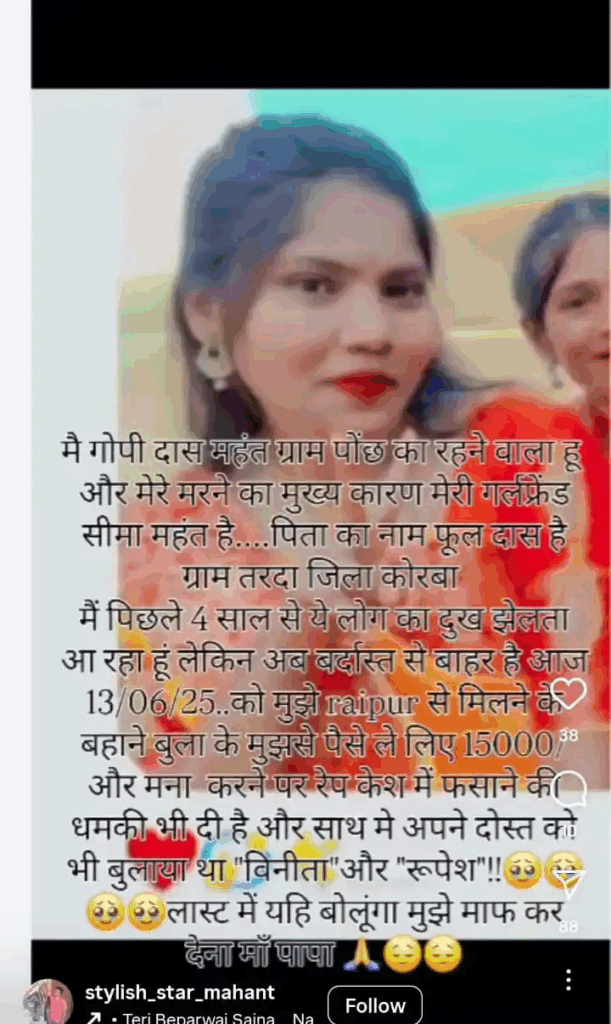This screenshot has width=611, height=1024.
Task: Share this reel via the paper-plane icon
Action: tap(569, 884)
